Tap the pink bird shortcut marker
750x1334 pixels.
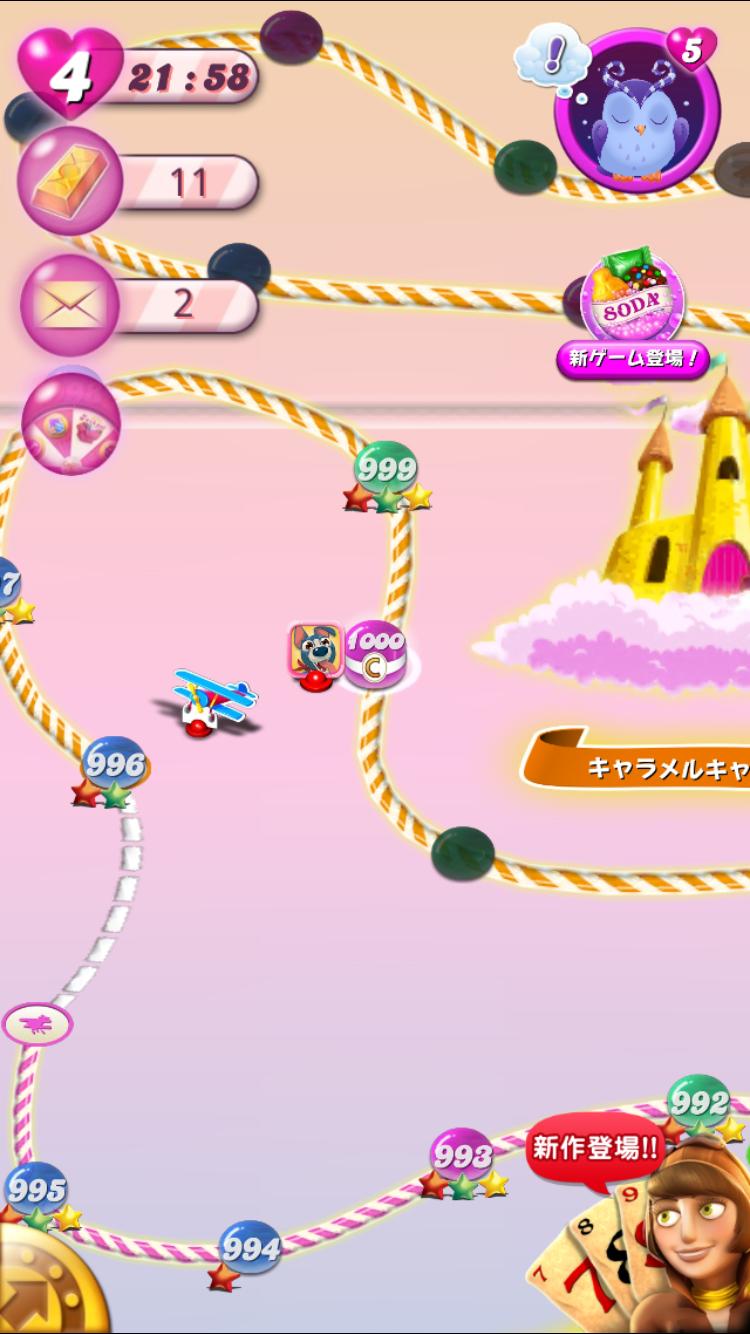38,1023
